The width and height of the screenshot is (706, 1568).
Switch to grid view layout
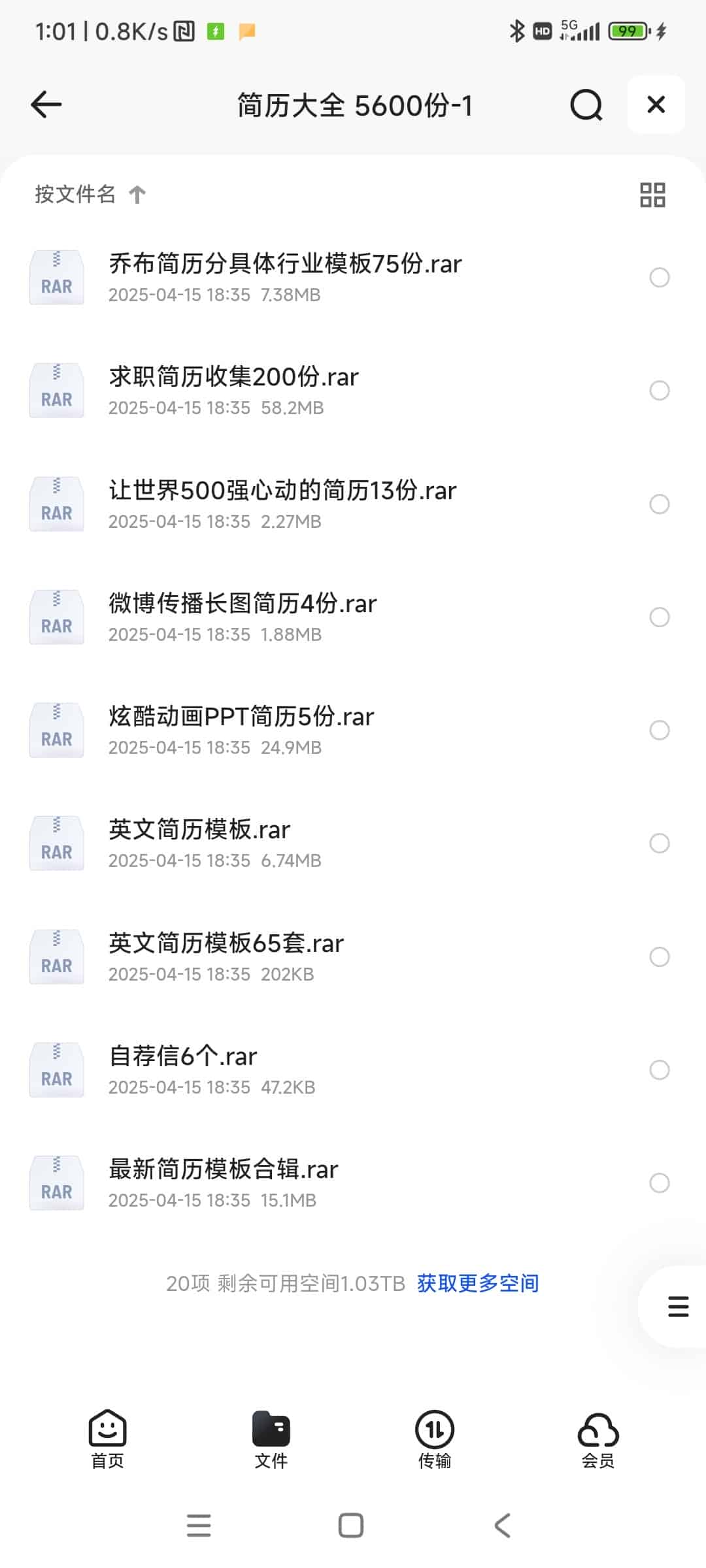652,195
